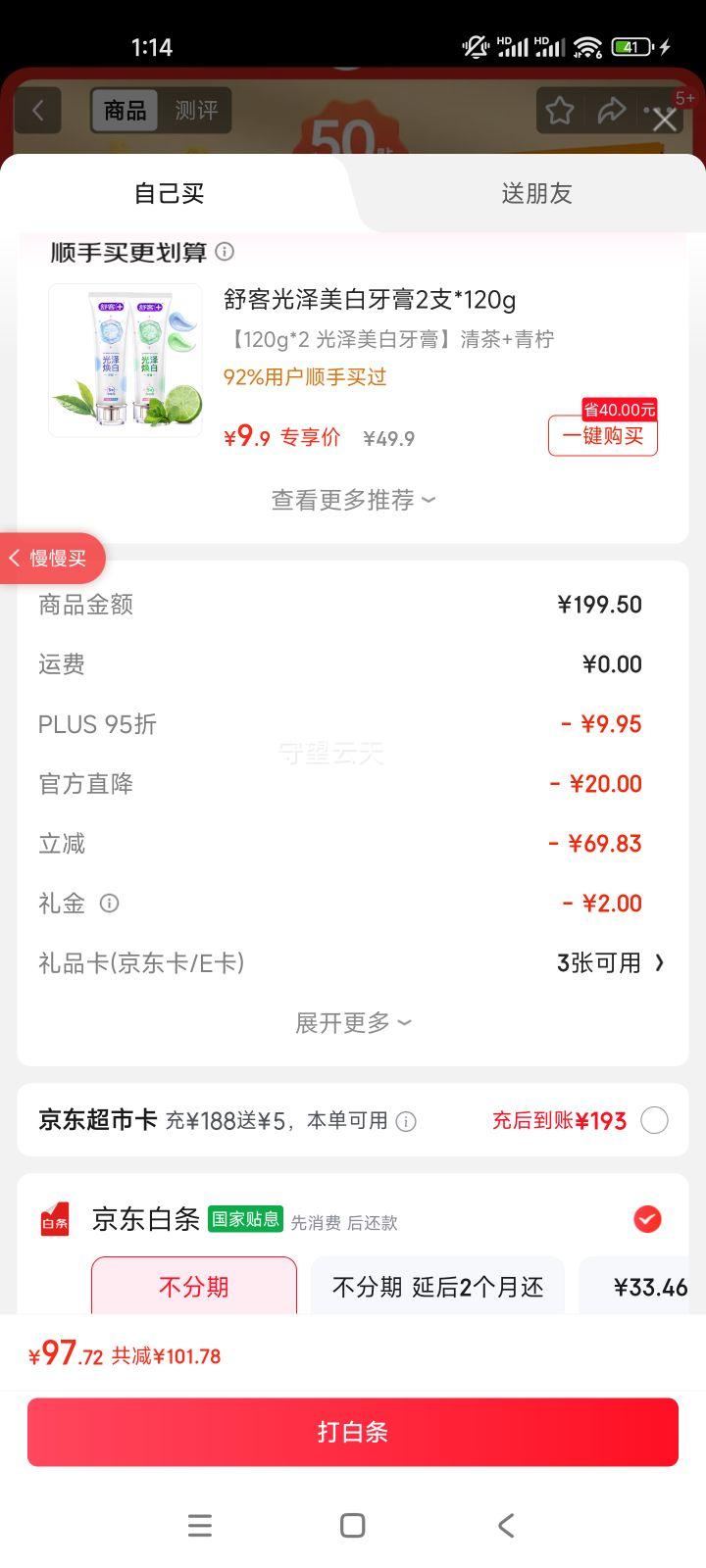View the 礼金 info icon
Screen dimensions: 706x1568
click(110, 904)
